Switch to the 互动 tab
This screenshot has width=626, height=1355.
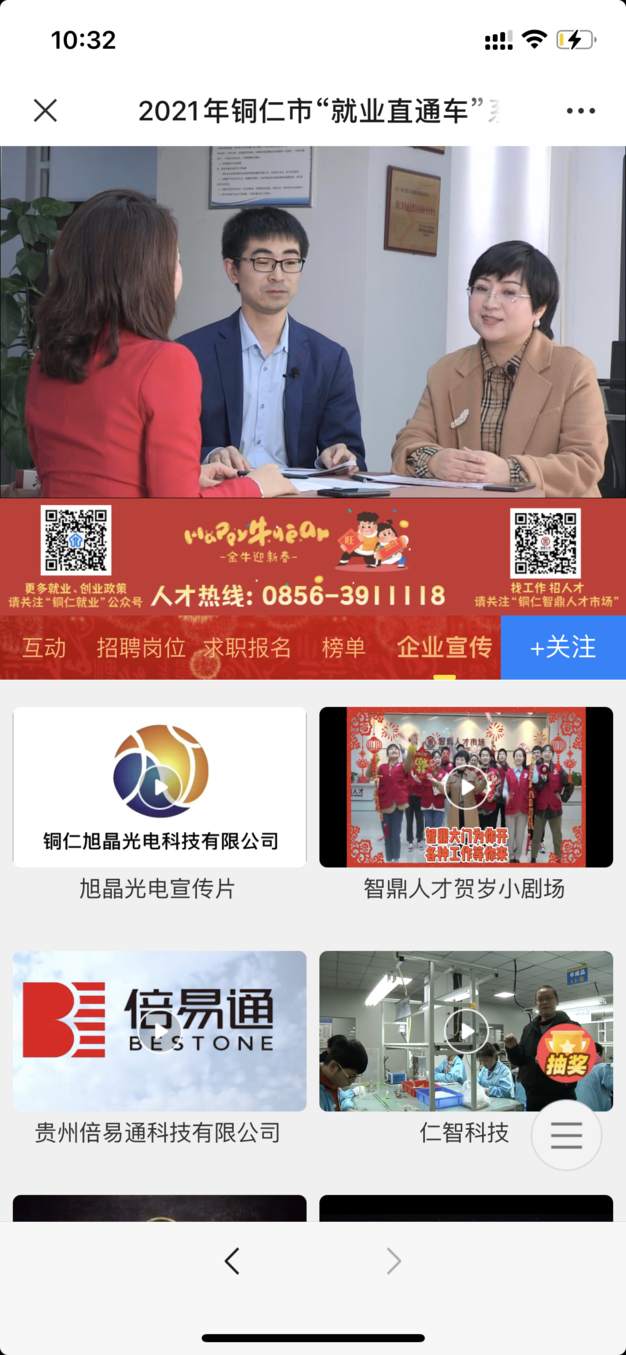click(x=44, y=647)
